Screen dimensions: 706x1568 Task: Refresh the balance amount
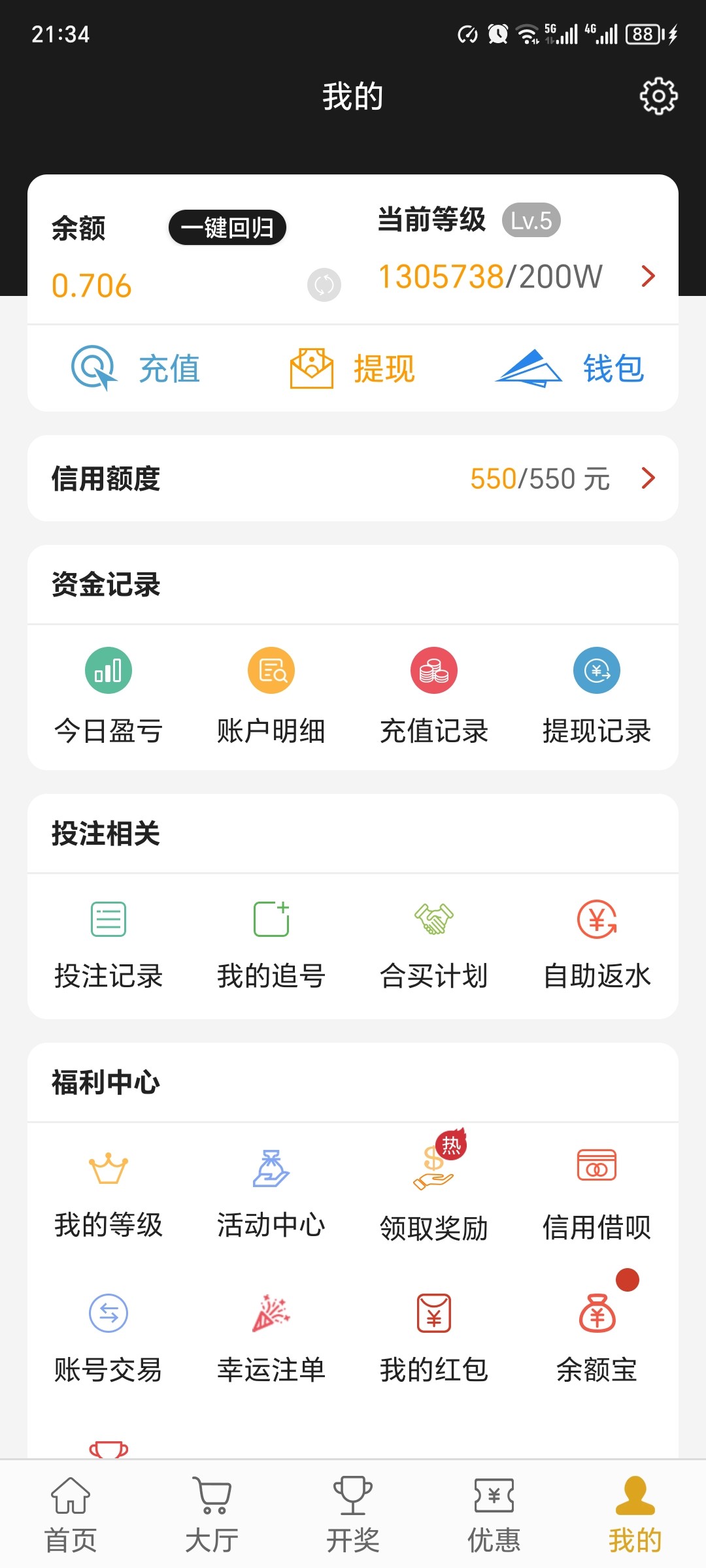(324, 285)
